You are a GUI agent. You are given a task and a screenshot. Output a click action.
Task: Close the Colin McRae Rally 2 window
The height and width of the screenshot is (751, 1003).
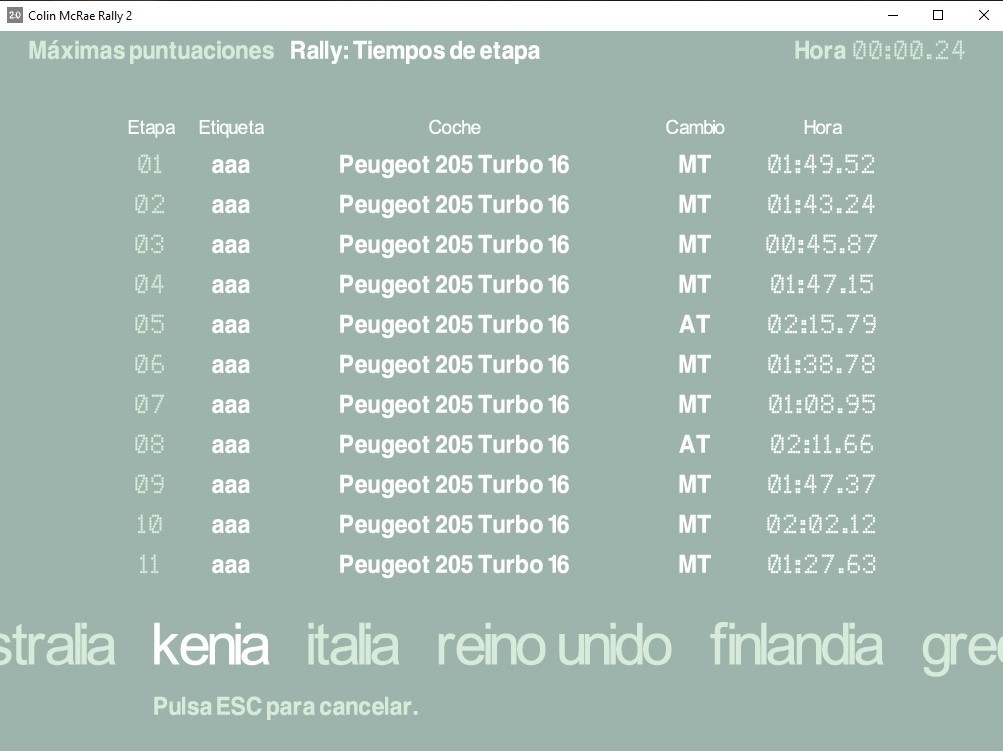[983, 15]
